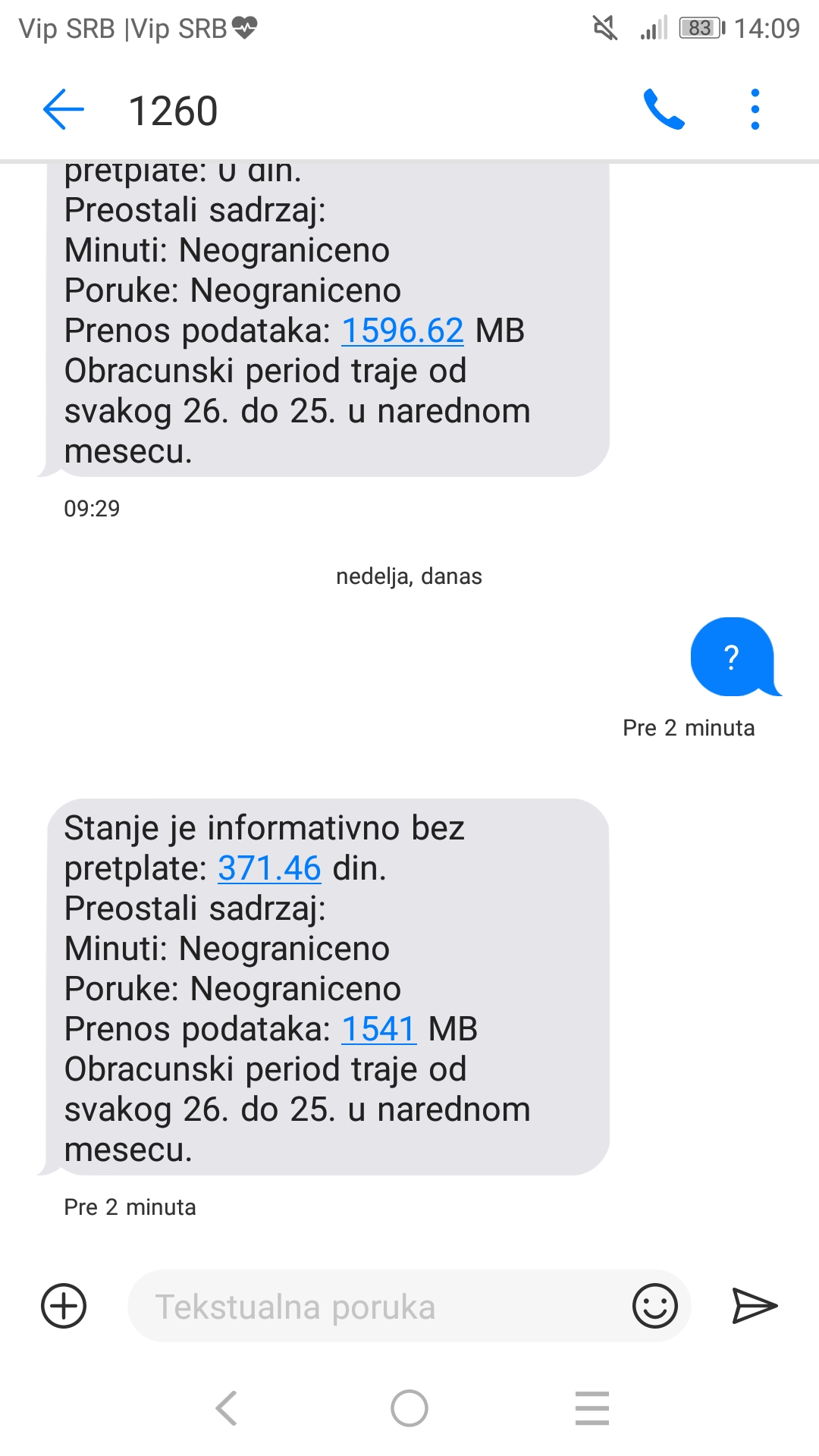Go back to the conversation list

coord(64,110)
